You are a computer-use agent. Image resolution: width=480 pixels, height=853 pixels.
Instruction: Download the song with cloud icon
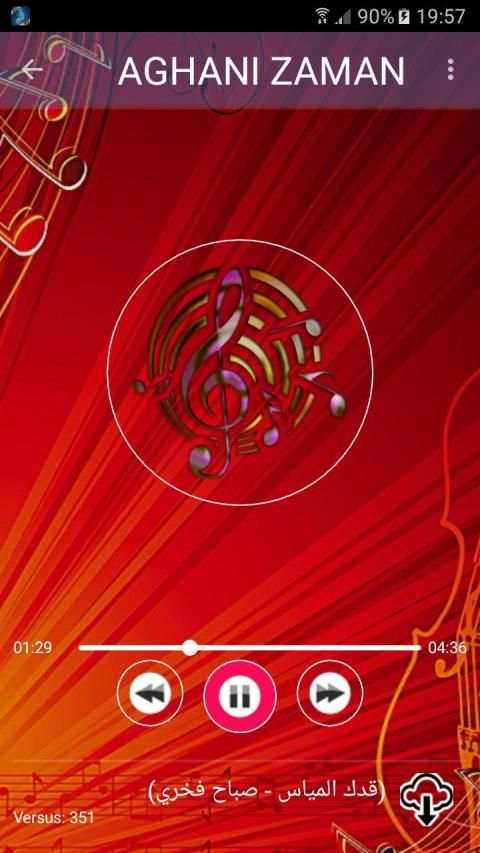427,798
